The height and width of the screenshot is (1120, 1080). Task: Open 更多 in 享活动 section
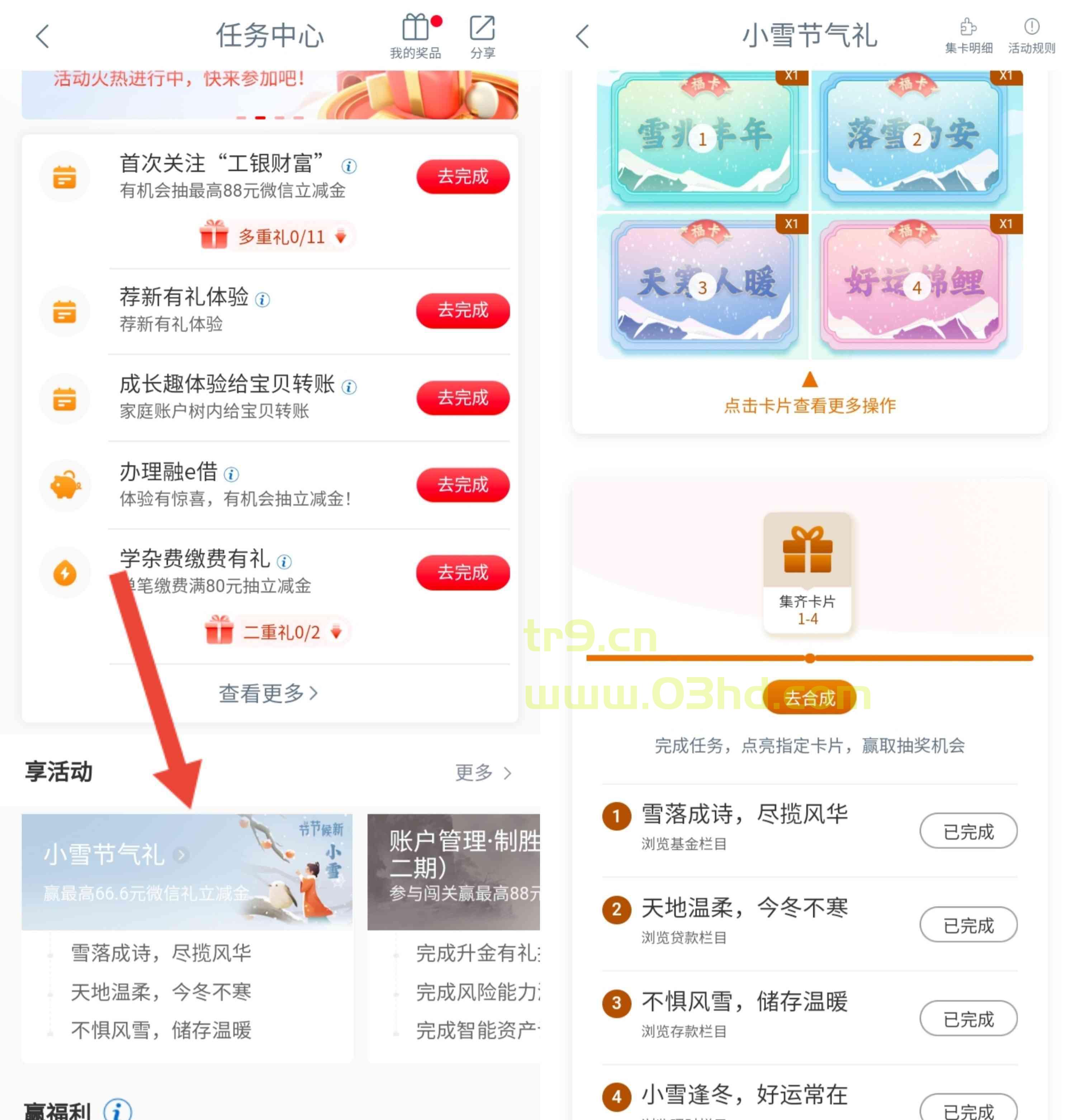tap(482, 772)
